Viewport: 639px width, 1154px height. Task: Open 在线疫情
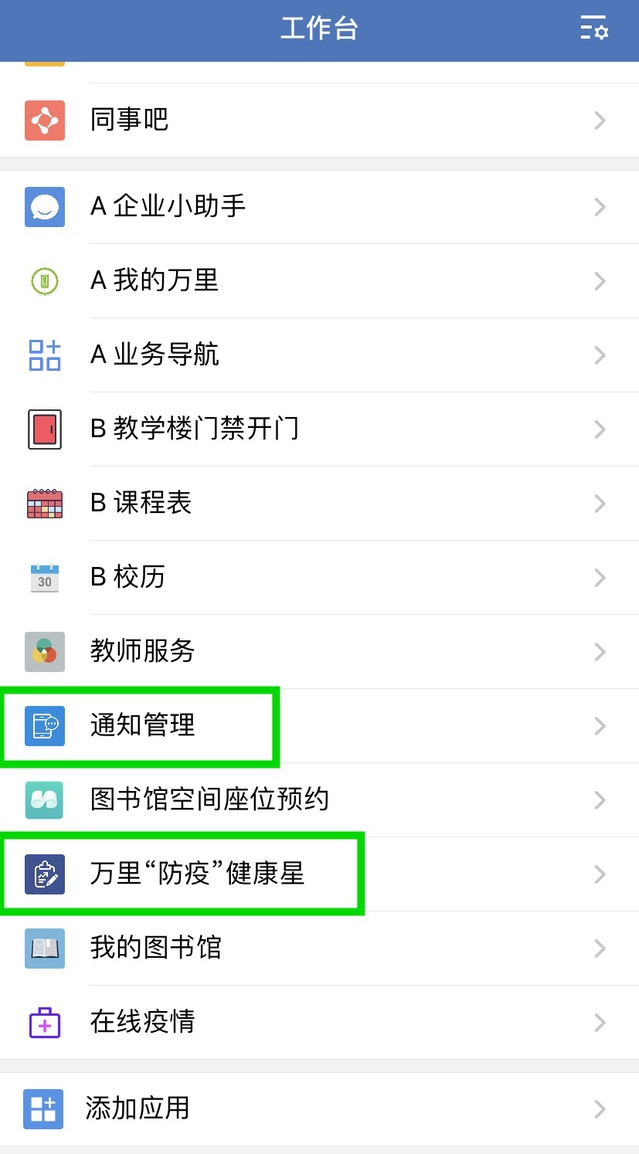click(320, 1023)
